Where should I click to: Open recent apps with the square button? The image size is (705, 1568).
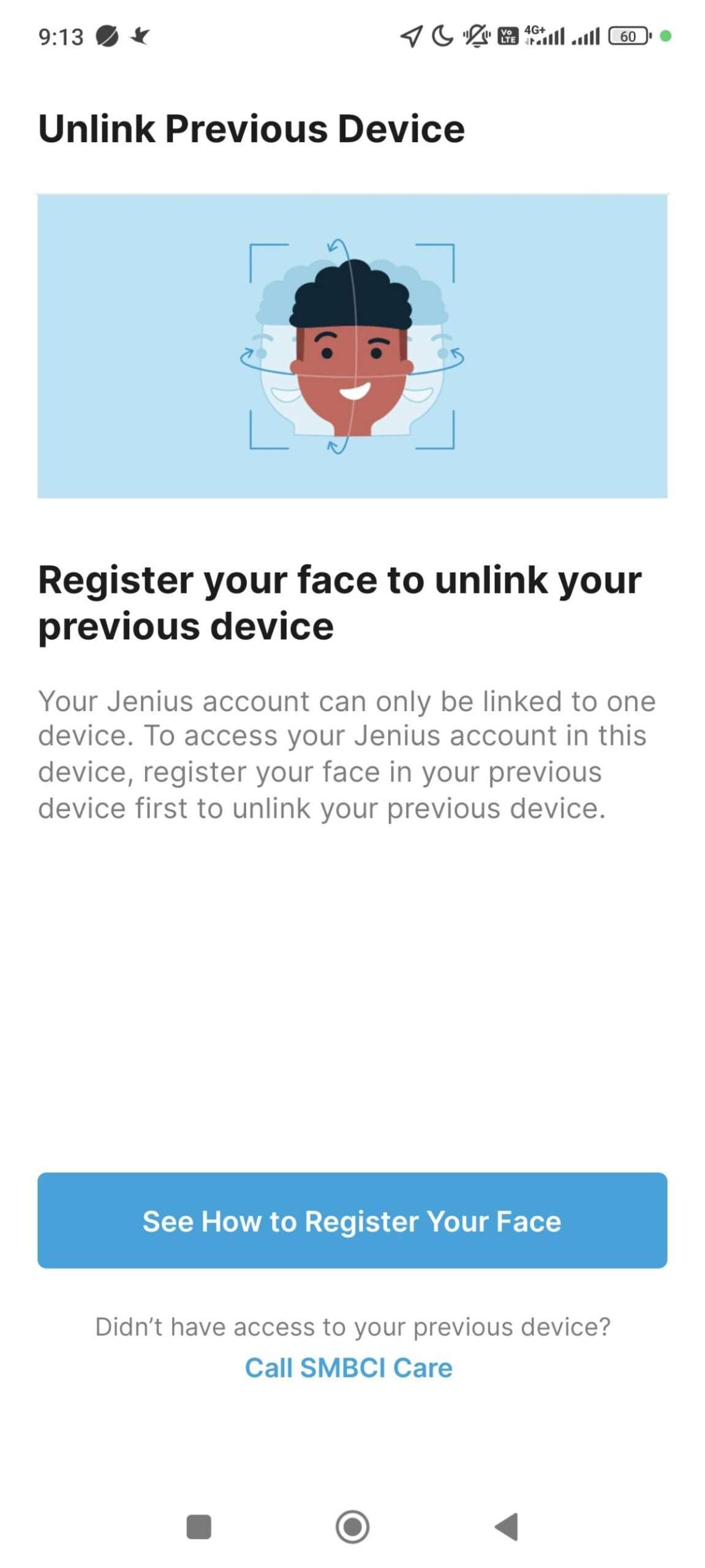pyautogui.click(x=198, y=1526)
